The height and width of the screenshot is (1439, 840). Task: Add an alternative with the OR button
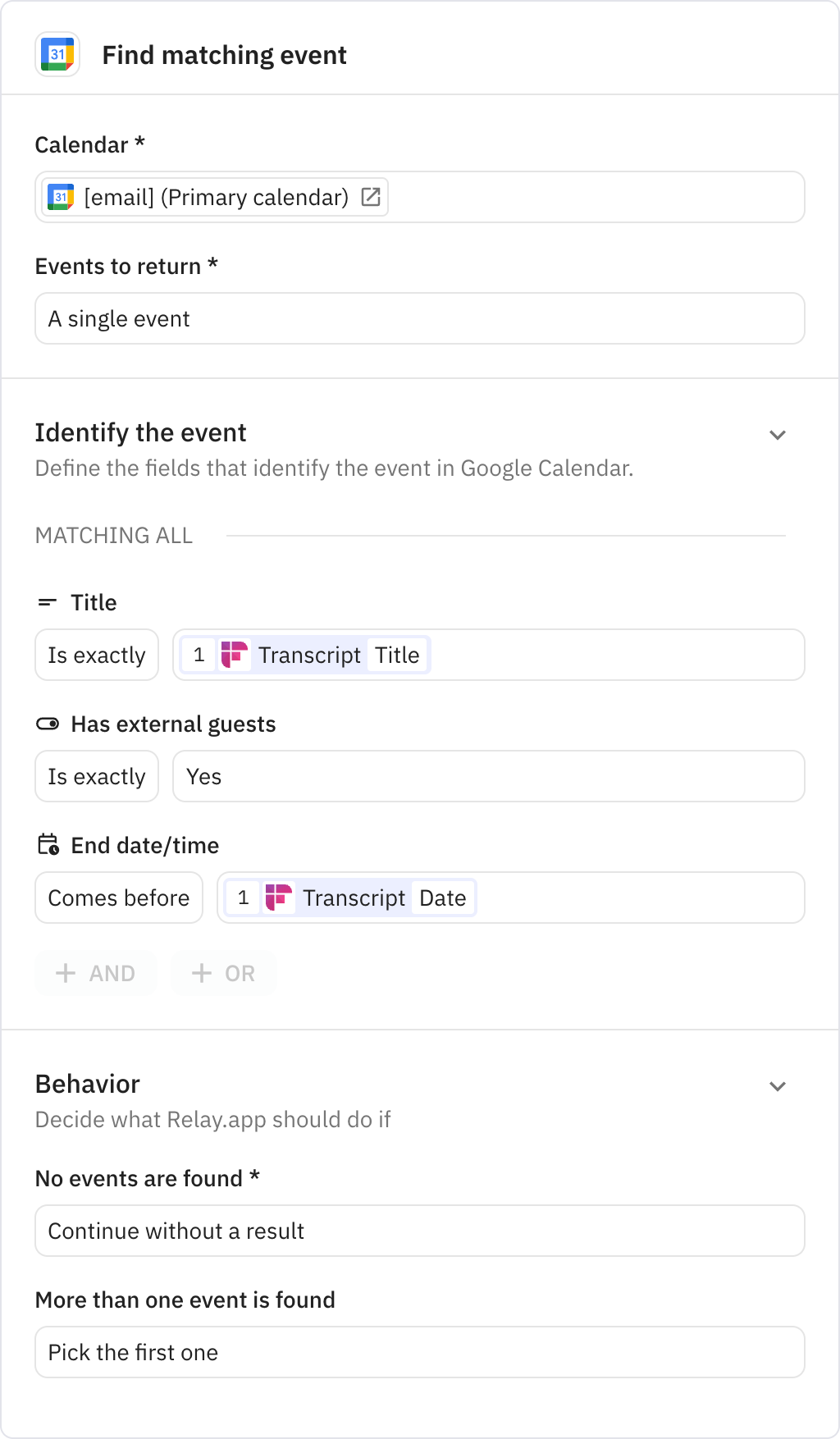pyautogui.click(x=223, y=973)
